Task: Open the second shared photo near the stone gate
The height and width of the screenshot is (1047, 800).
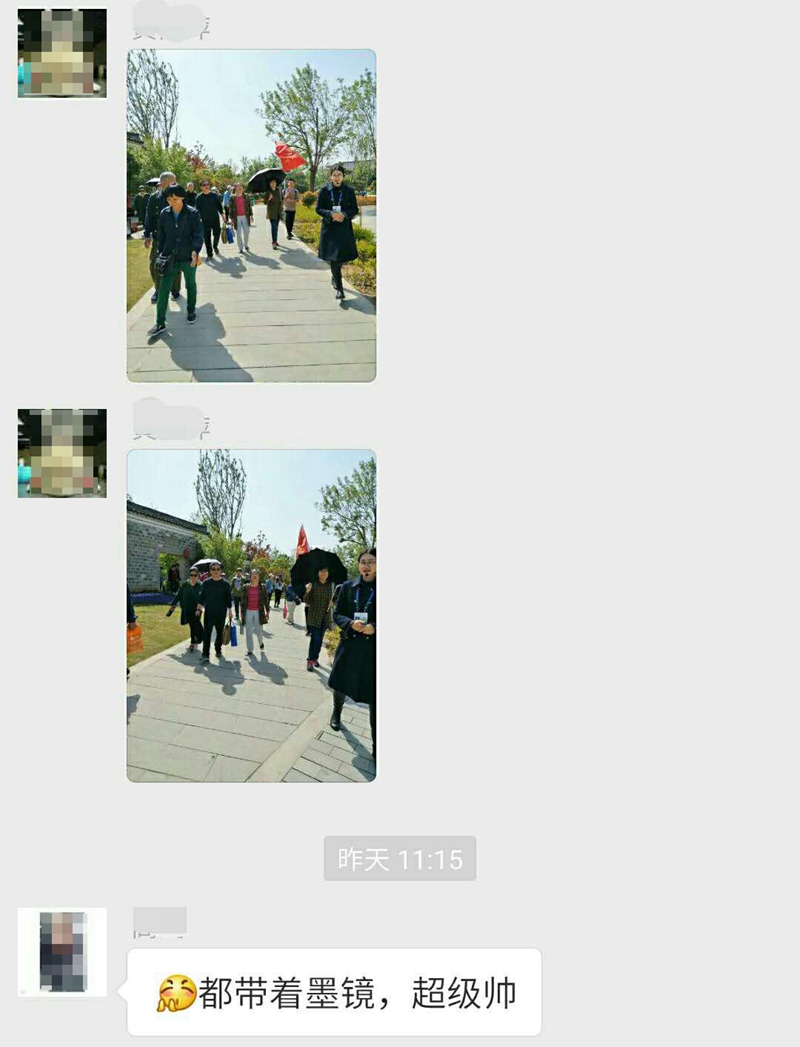Action: pyautogui.click(x=251, y=615)
